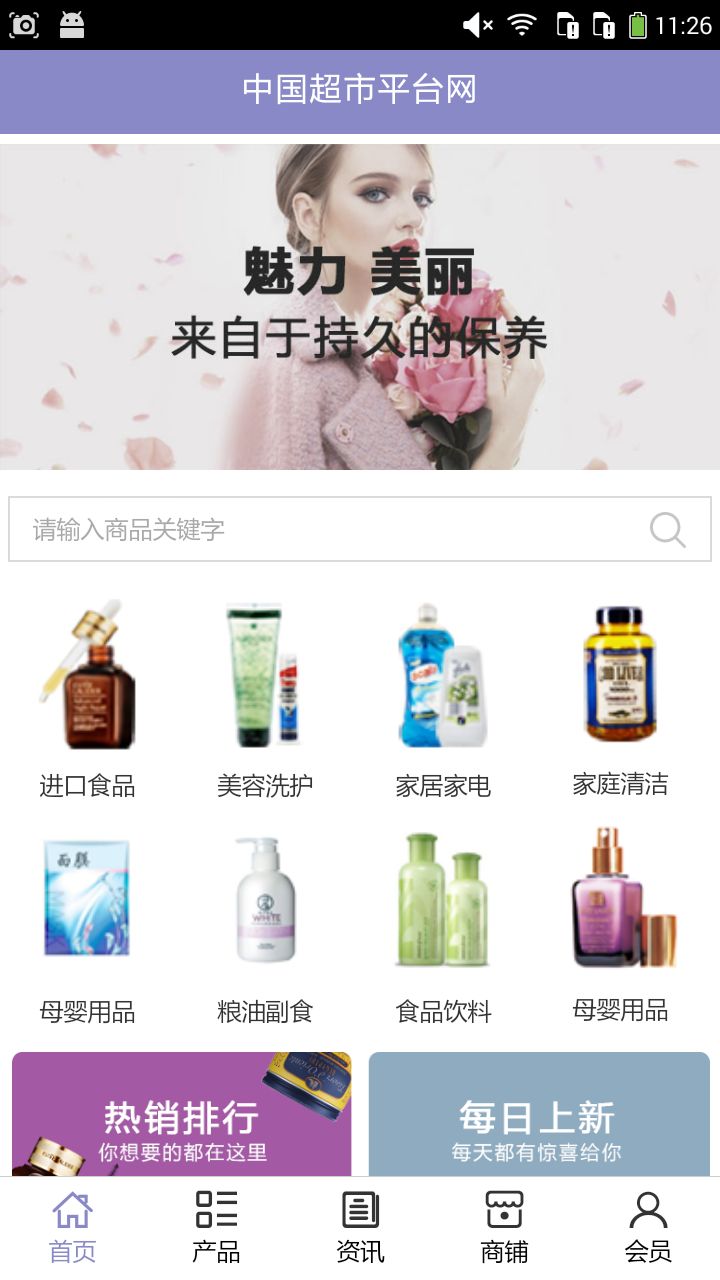Open the 家居家电 category
The width and height of the screenshot is (720, 1280).
click(443, 700)
